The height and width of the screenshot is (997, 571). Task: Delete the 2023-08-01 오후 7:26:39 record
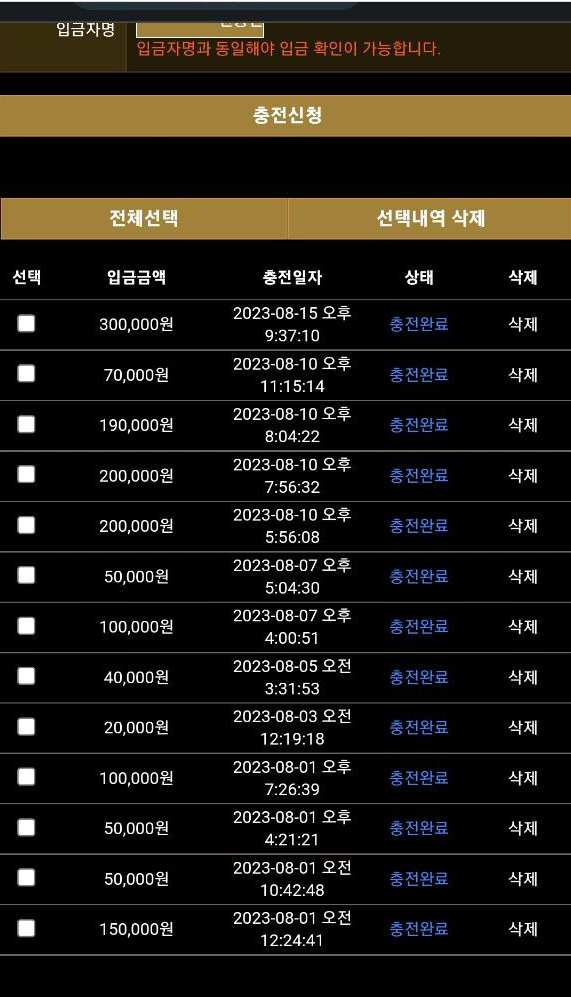tap(523, 778)
